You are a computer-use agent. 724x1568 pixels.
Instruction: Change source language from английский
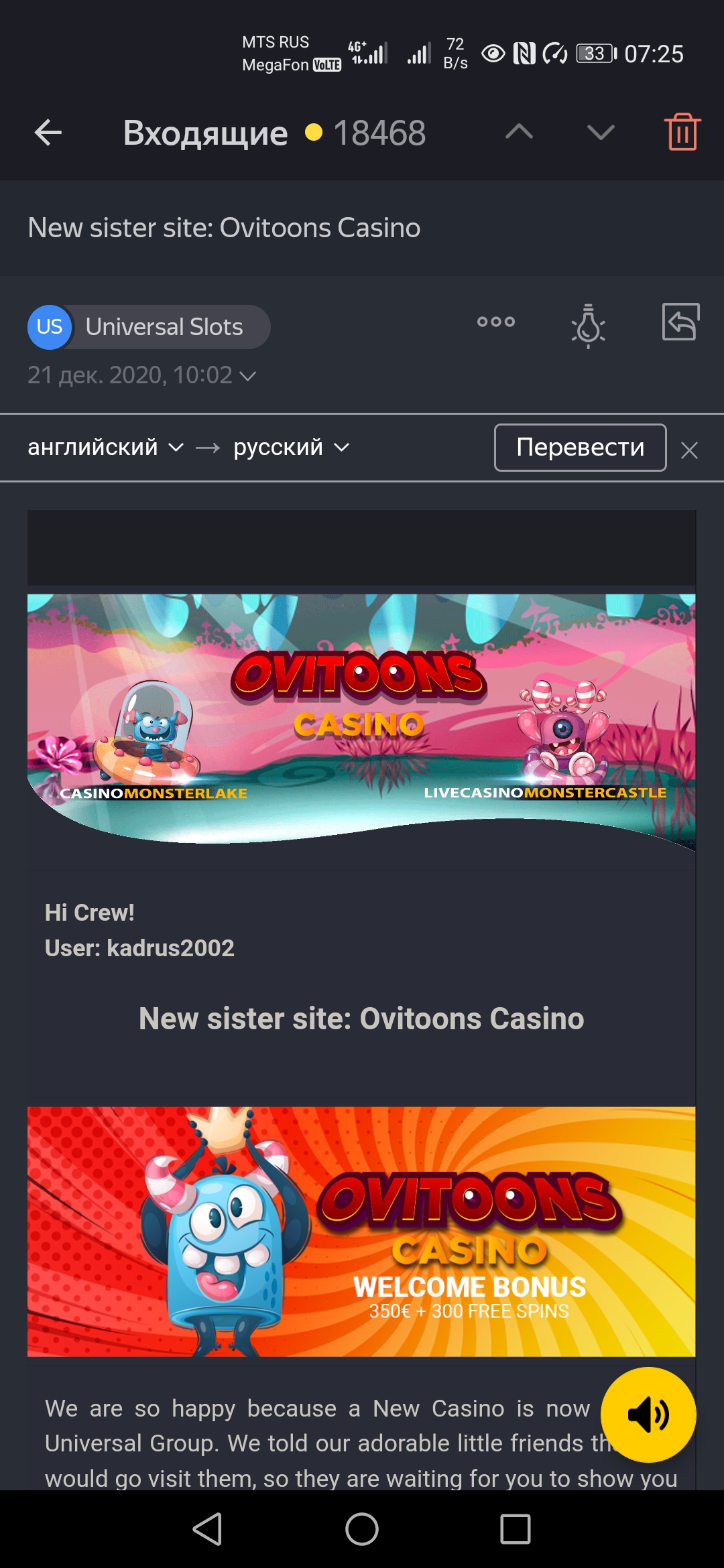point(105,447)
